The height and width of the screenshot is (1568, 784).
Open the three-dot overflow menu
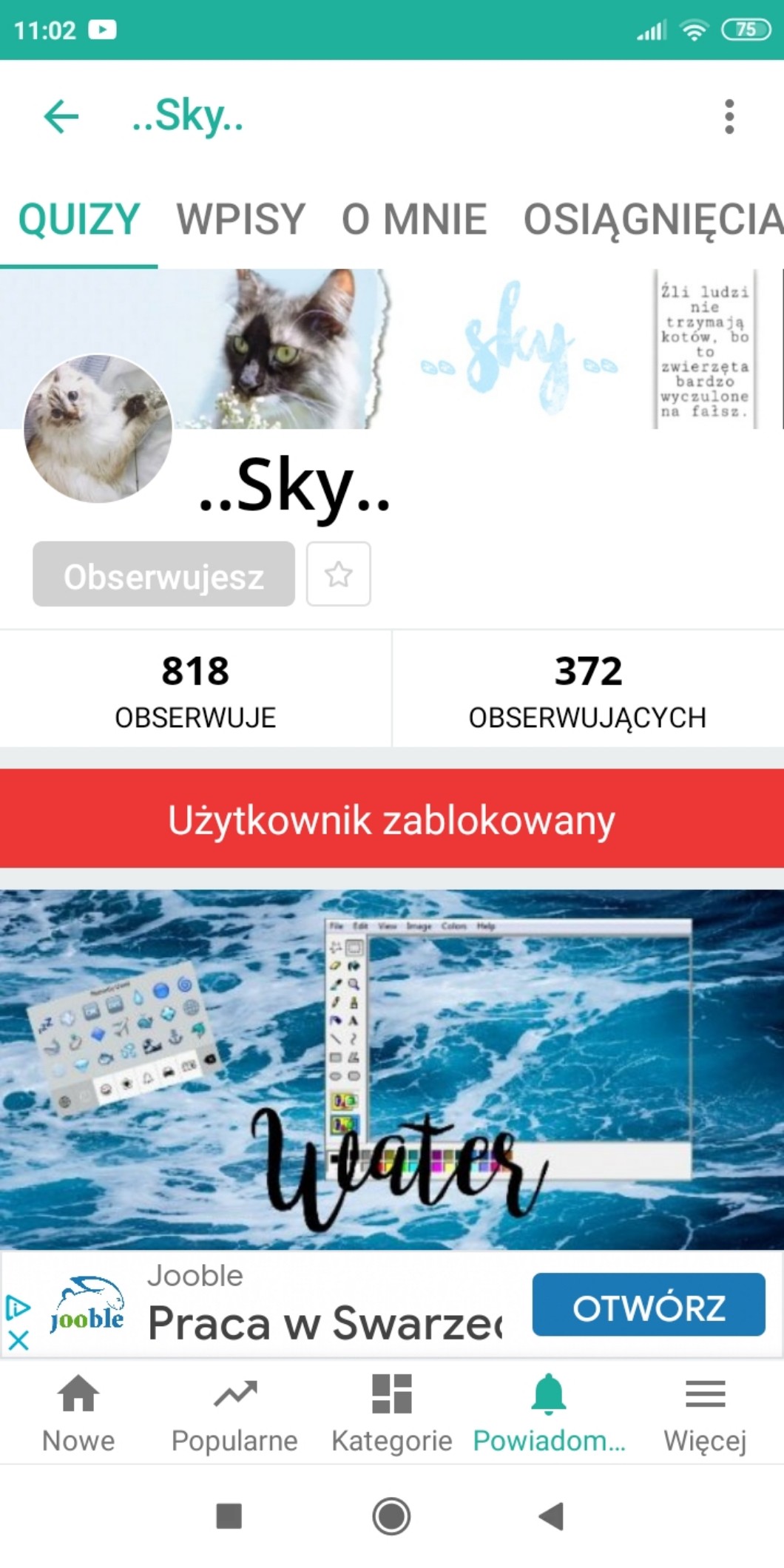(729, 117)
